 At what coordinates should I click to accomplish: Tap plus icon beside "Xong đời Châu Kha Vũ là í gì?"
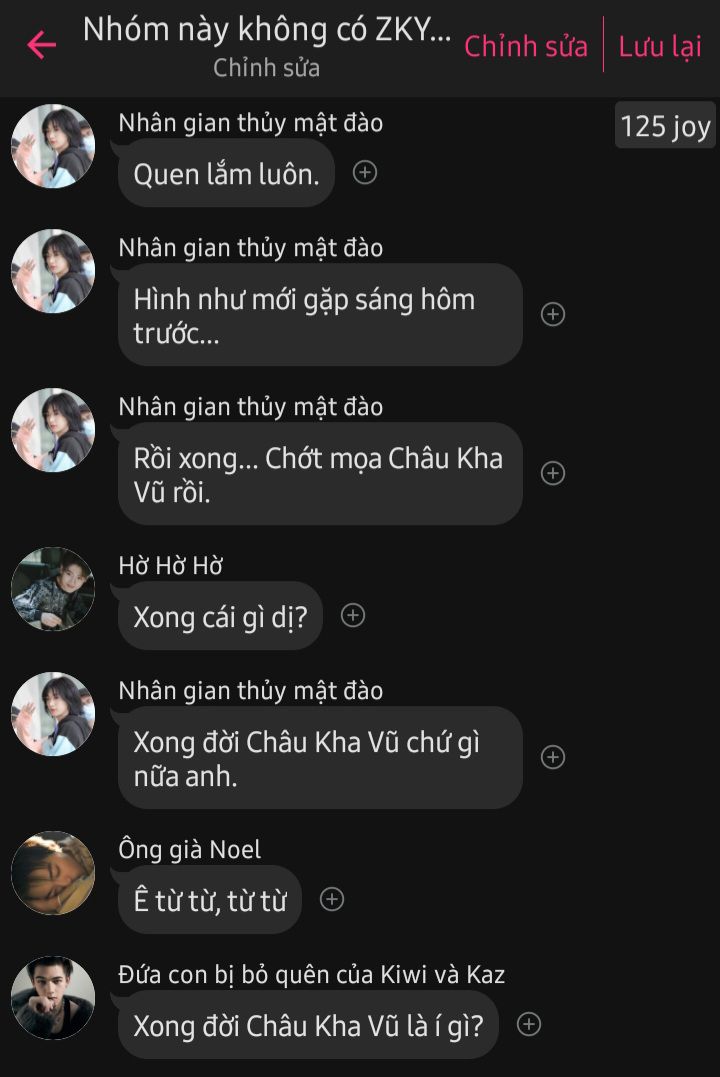coord(530,1024)
